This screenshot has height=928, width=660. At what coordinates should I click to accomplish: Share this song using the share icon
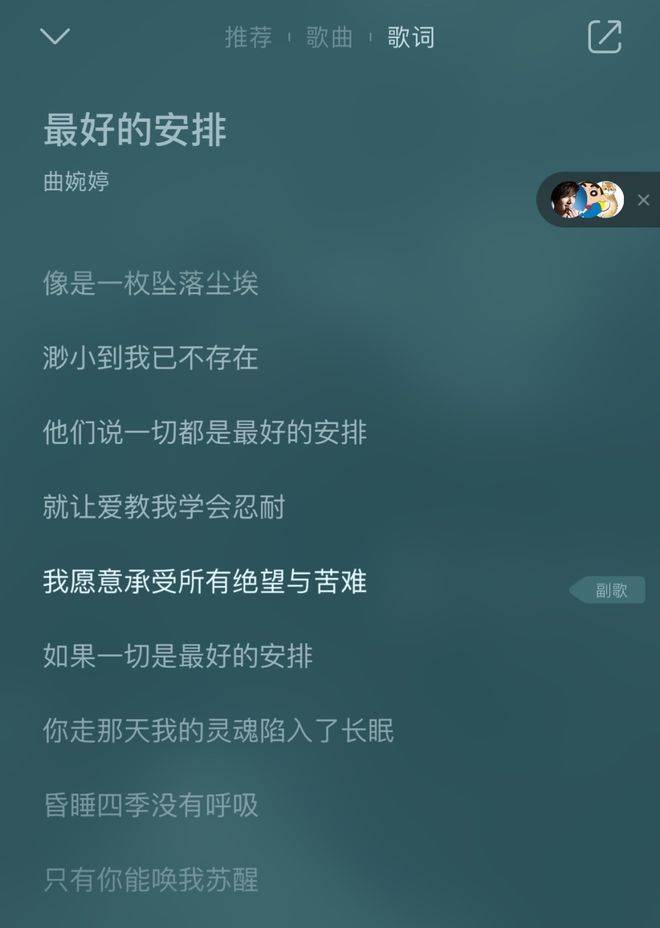(x=604, y=37)
